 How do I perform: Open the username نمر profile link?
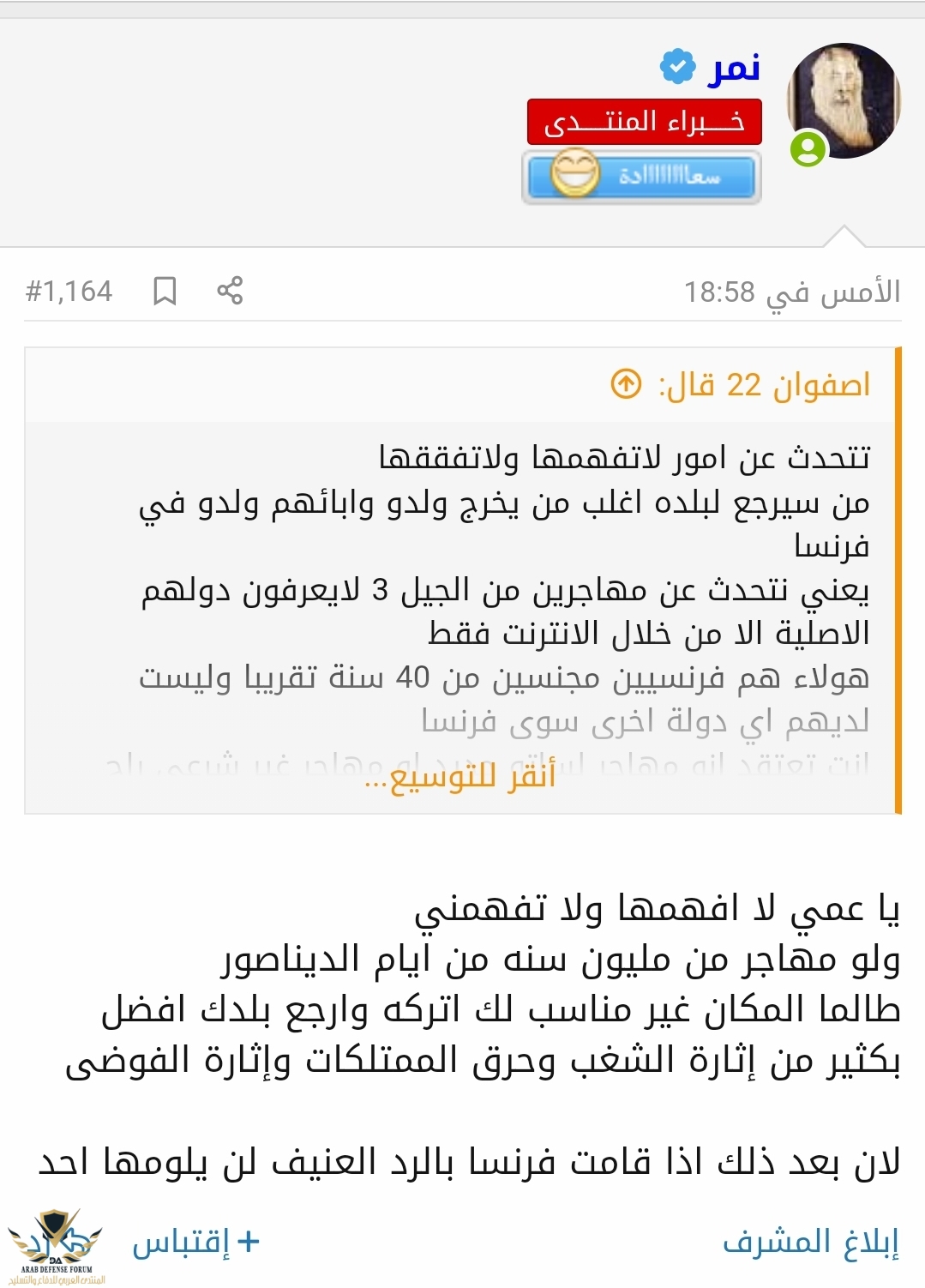click(x=735, y=68)
